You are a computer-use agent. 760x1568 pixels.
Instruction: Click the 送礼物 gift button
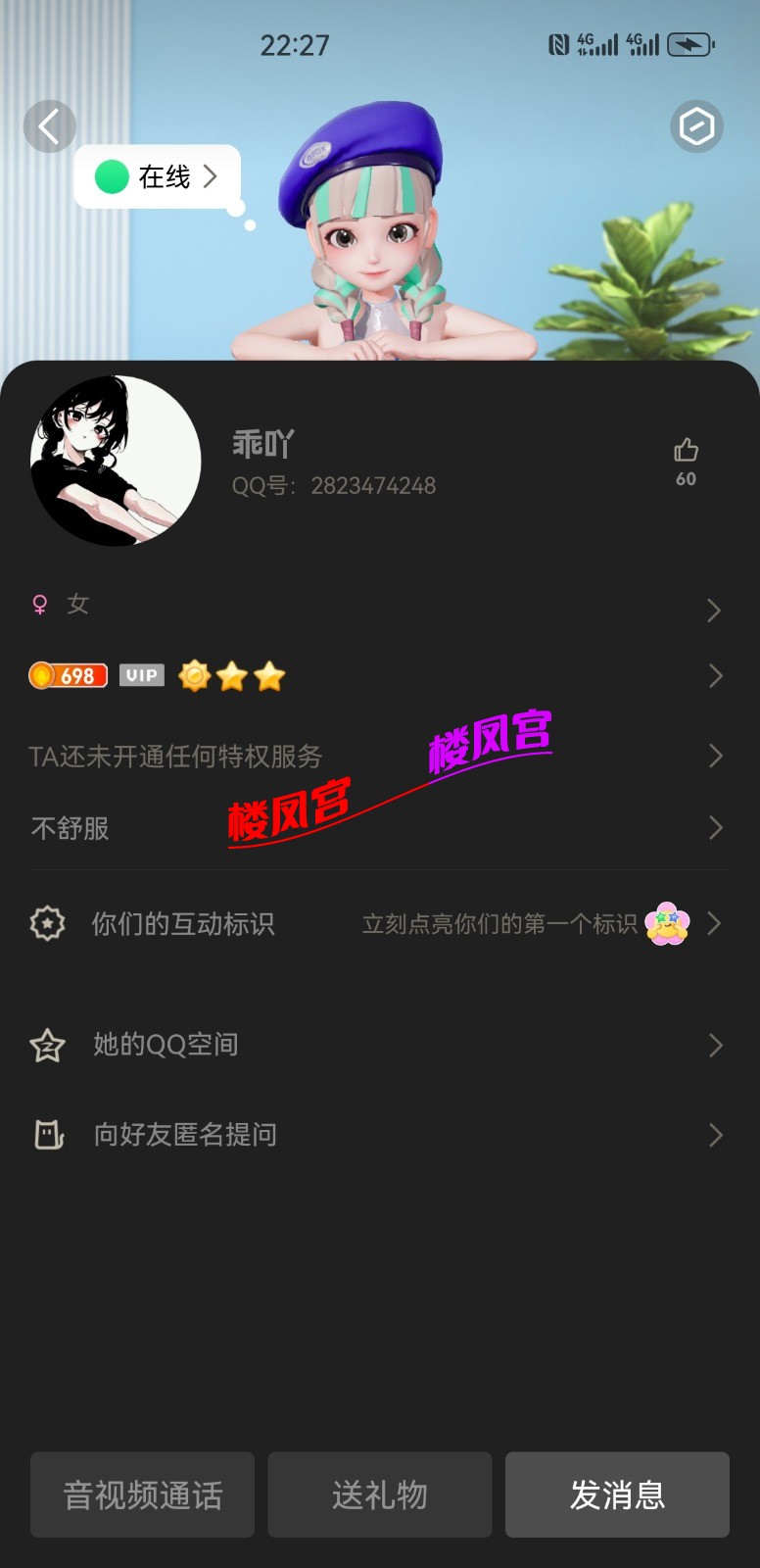[x=380, y=1494]
